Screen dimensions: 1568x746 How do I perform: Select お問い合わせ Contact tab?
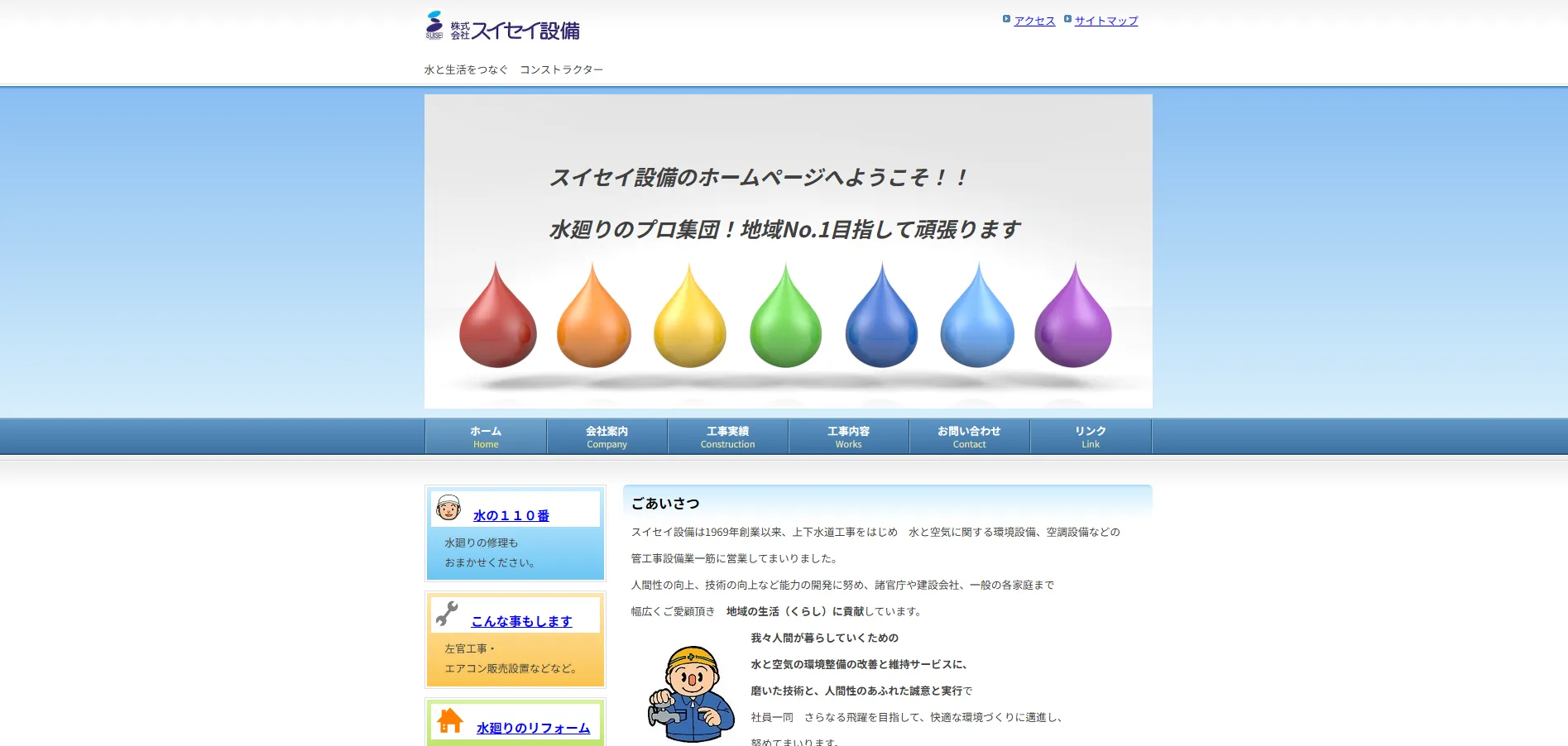coord(969,437)
